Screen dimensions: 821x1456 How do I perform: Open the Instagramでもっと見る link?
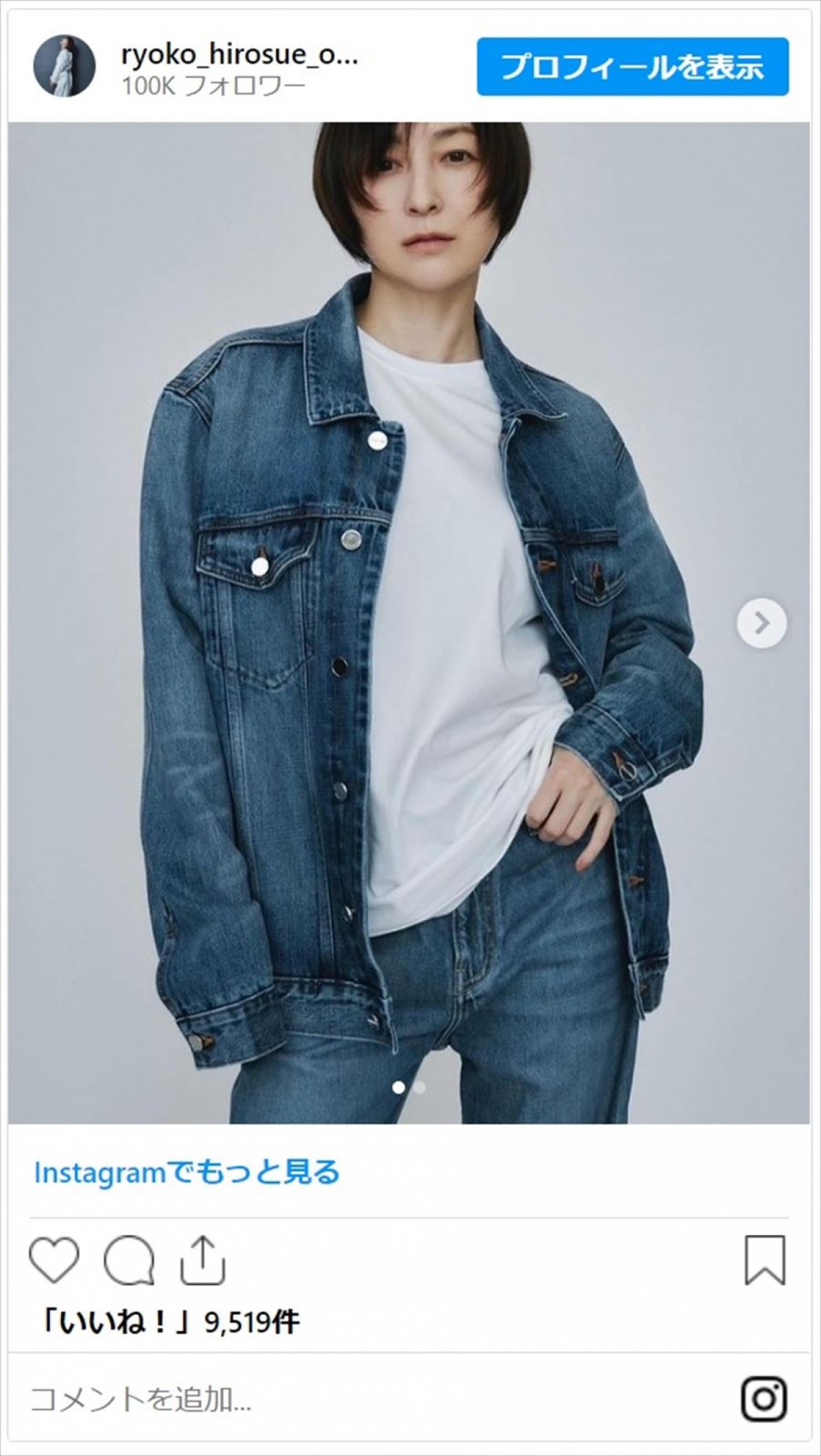(x=187, y=1173)
